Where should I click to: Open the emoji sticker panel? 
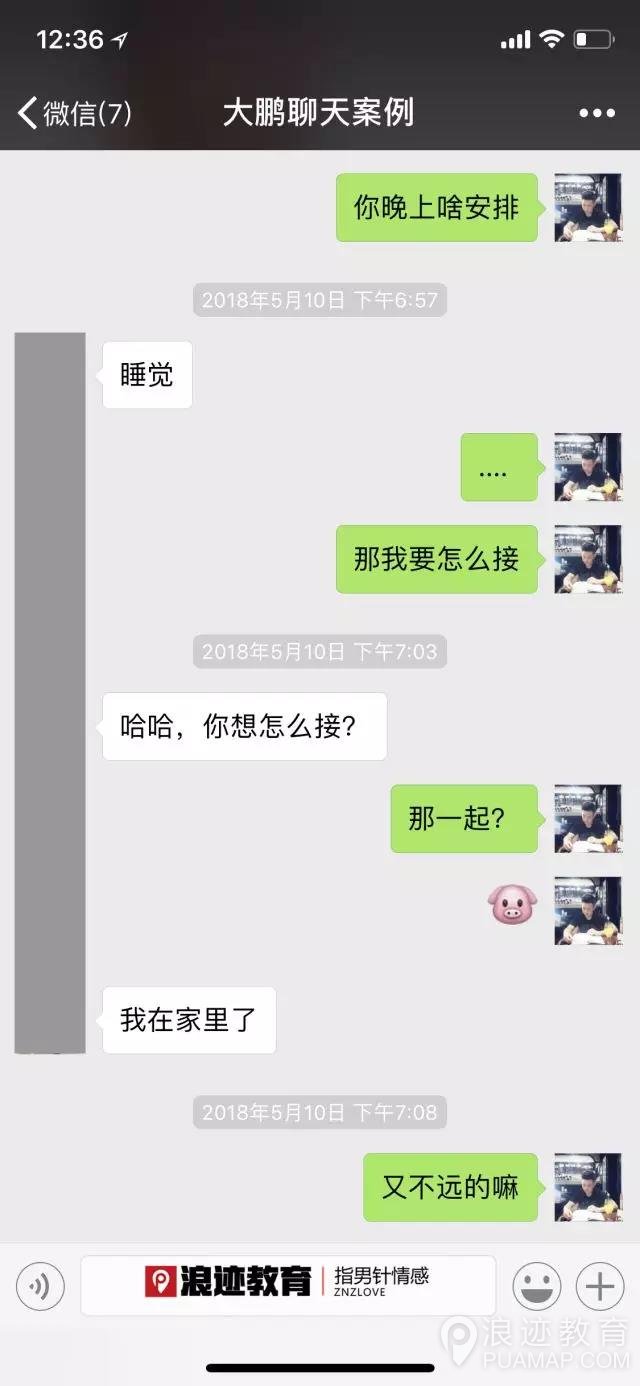pyautogui.click(x=537, y=1285)
